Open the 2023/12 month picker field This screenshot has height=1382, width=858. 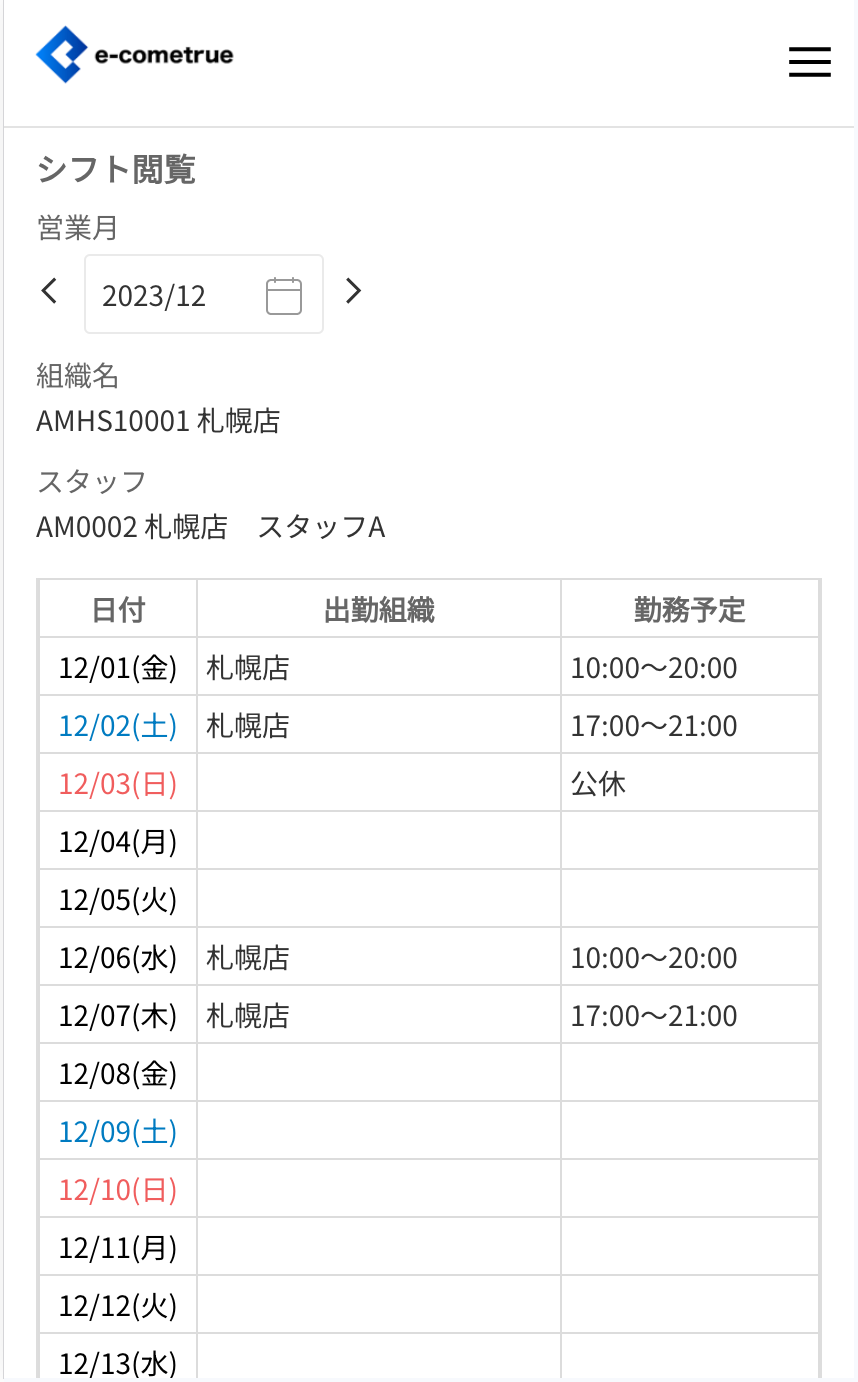203,294
